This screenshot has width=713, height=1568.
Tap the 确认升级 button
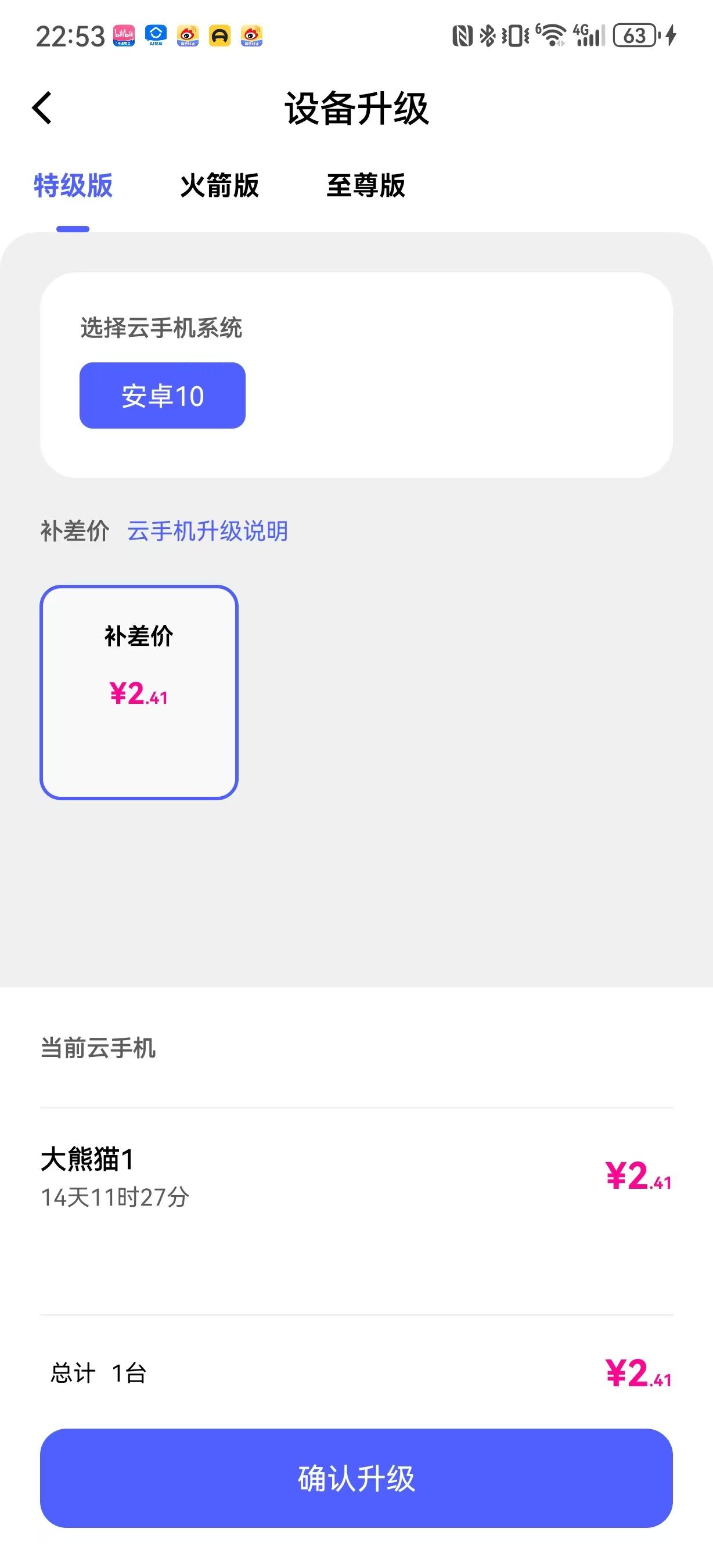coord(356,1479)
